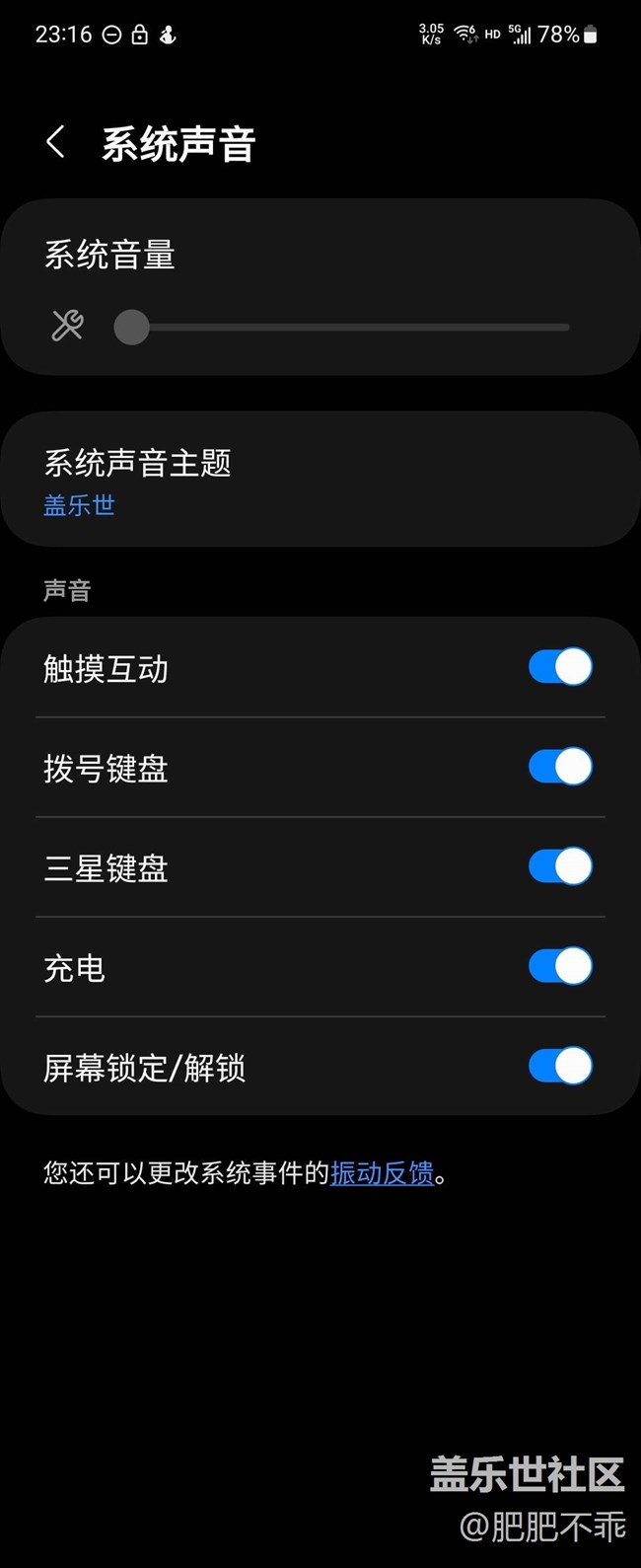Disable 屏幕锁定/解锁 sound
Image resolution: width=641 pixels, height=1568 pixels.
tap(559, 1066)
